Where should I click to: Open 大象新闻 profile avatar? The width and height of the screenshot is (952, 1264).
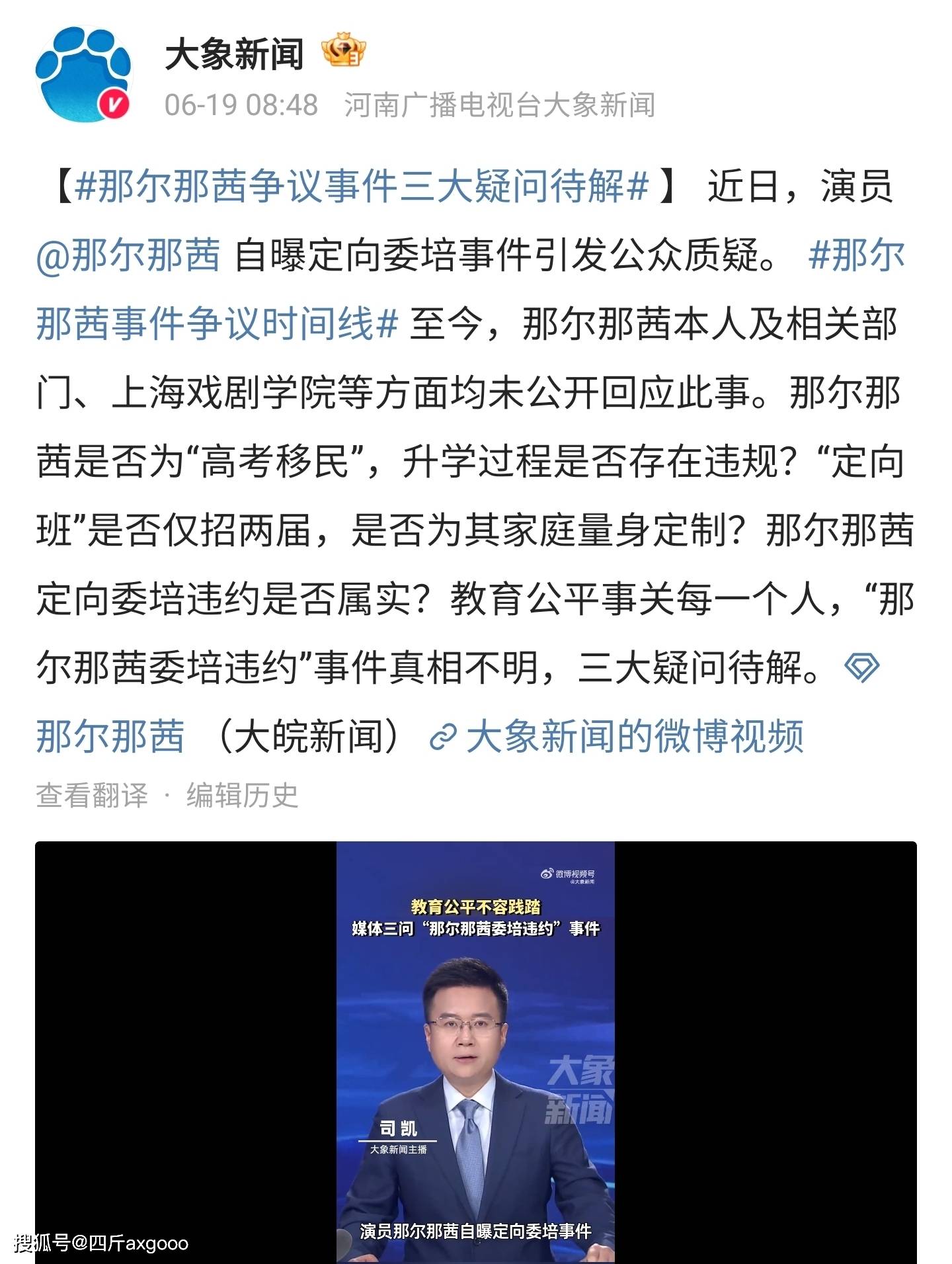click(83, 75)
